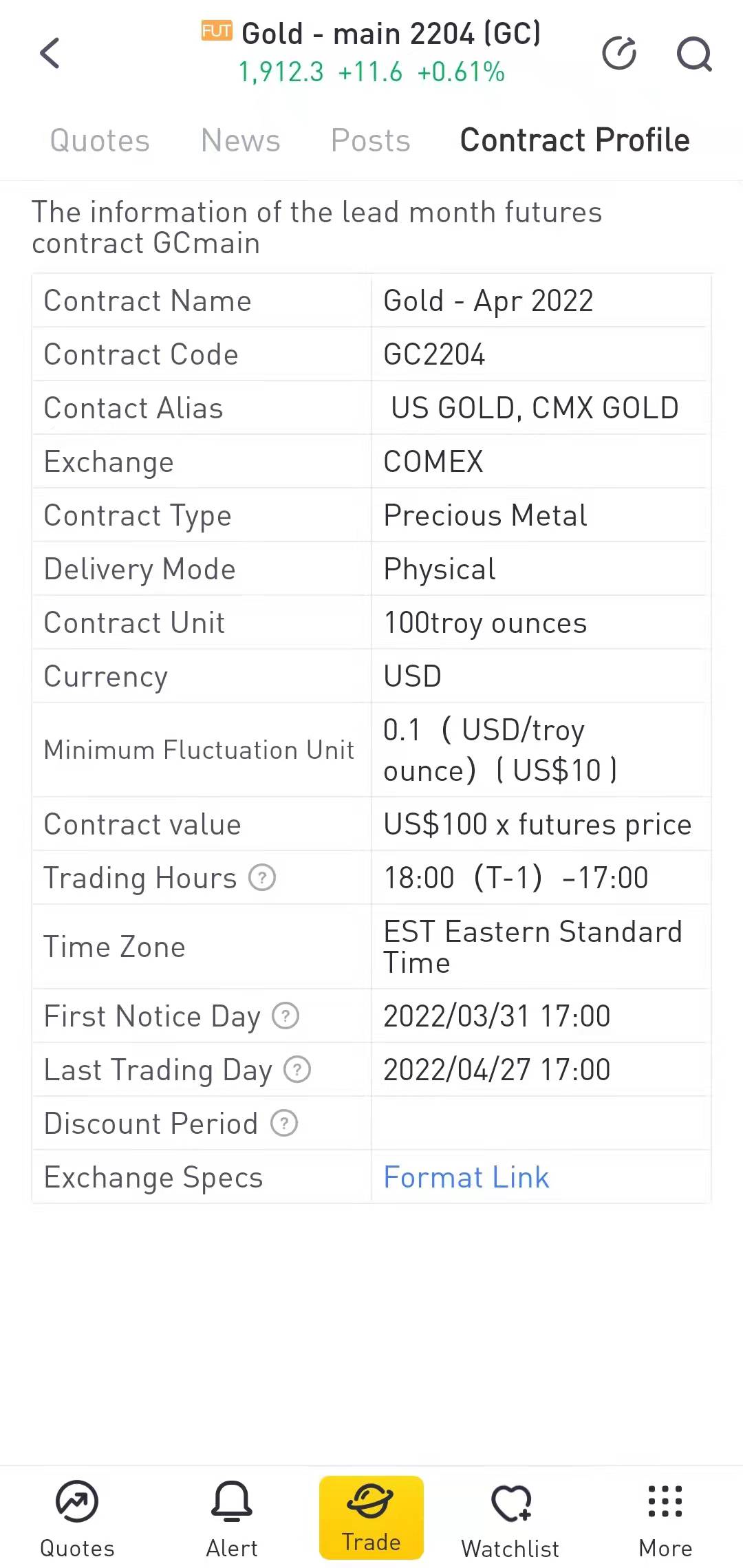This screenshot has height=1568, width=743.
Task: Go back using the top-left arrow
Action: (50, 53)
